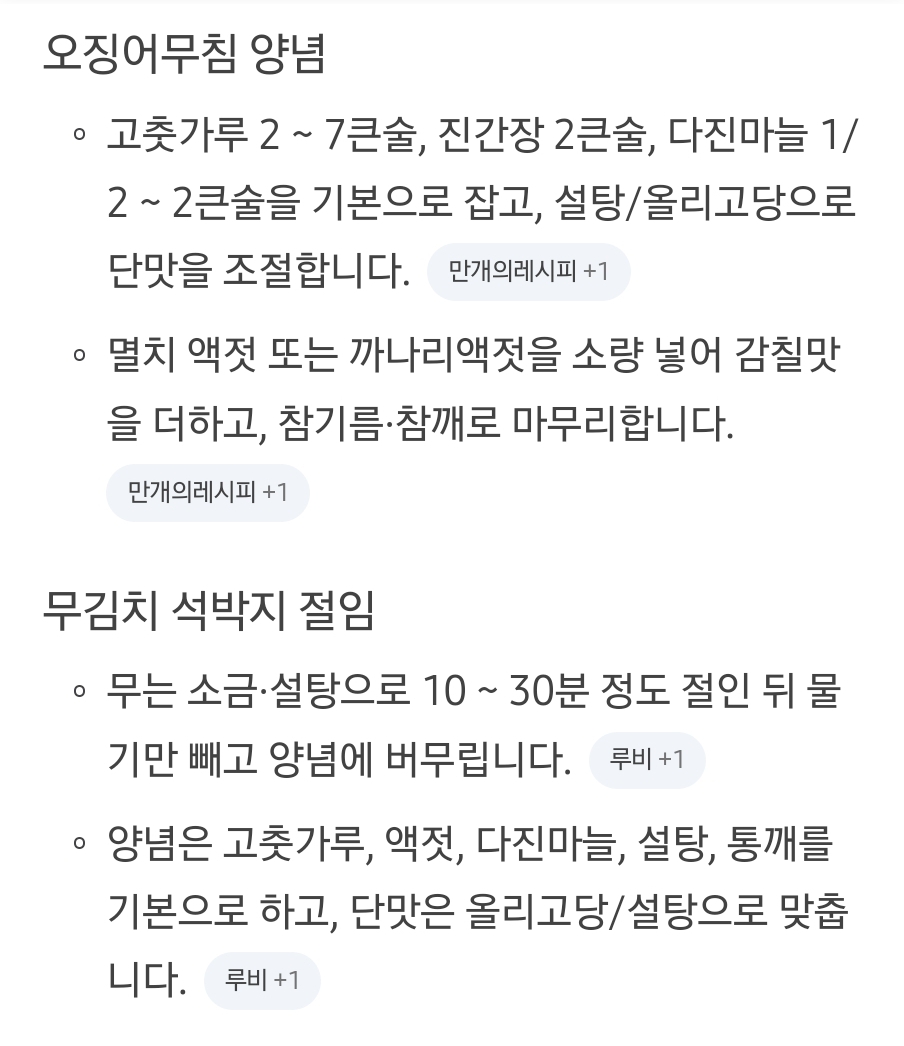The height and width of the screenshot is (1046, 904).
Task: Open the 루비 +1 chip after 맞춥니다
Action: click(262, 980)
